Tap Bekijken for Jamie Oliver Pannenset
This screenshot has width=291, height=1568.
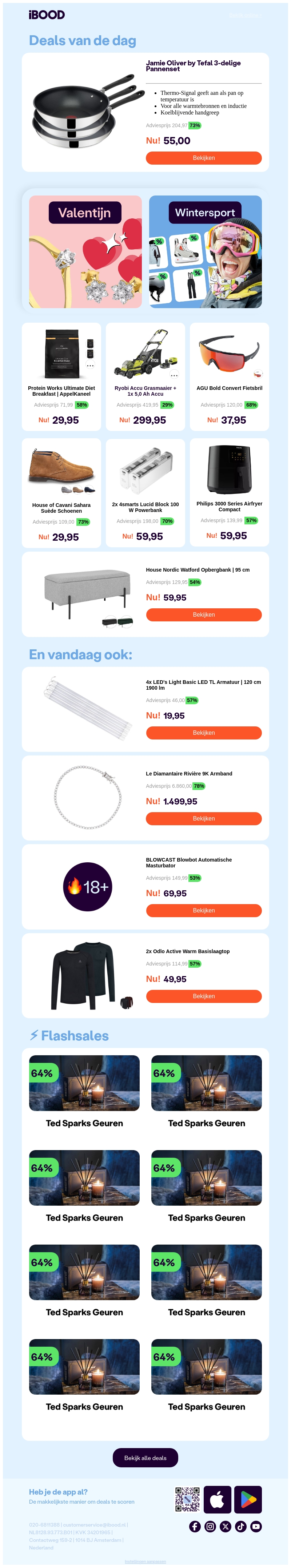click(x=203, y=158)
